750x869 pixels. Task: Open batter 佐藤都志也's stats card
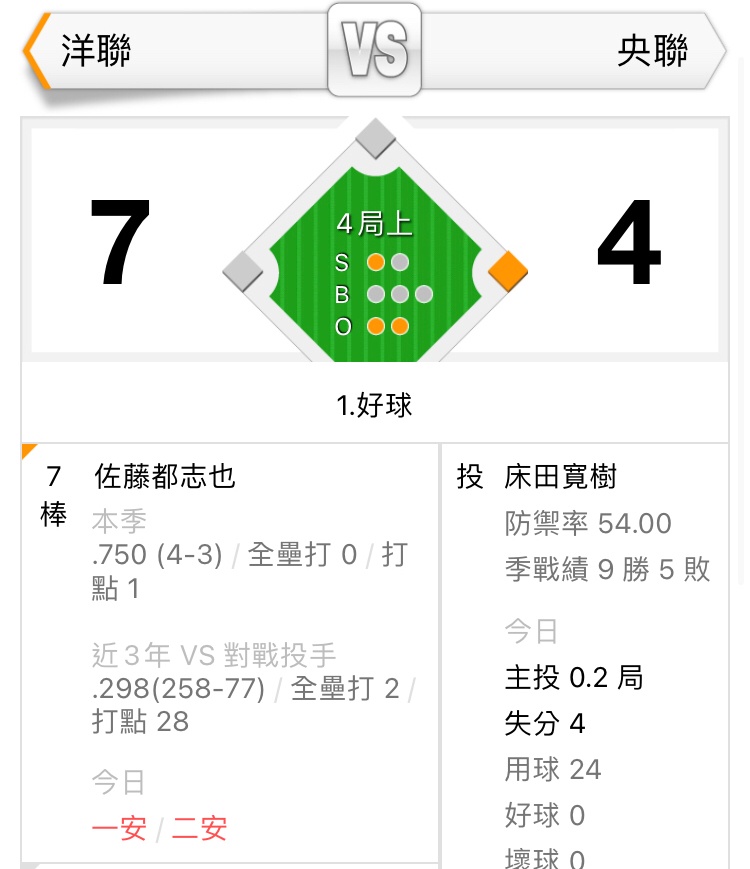[x=165, y=476]
